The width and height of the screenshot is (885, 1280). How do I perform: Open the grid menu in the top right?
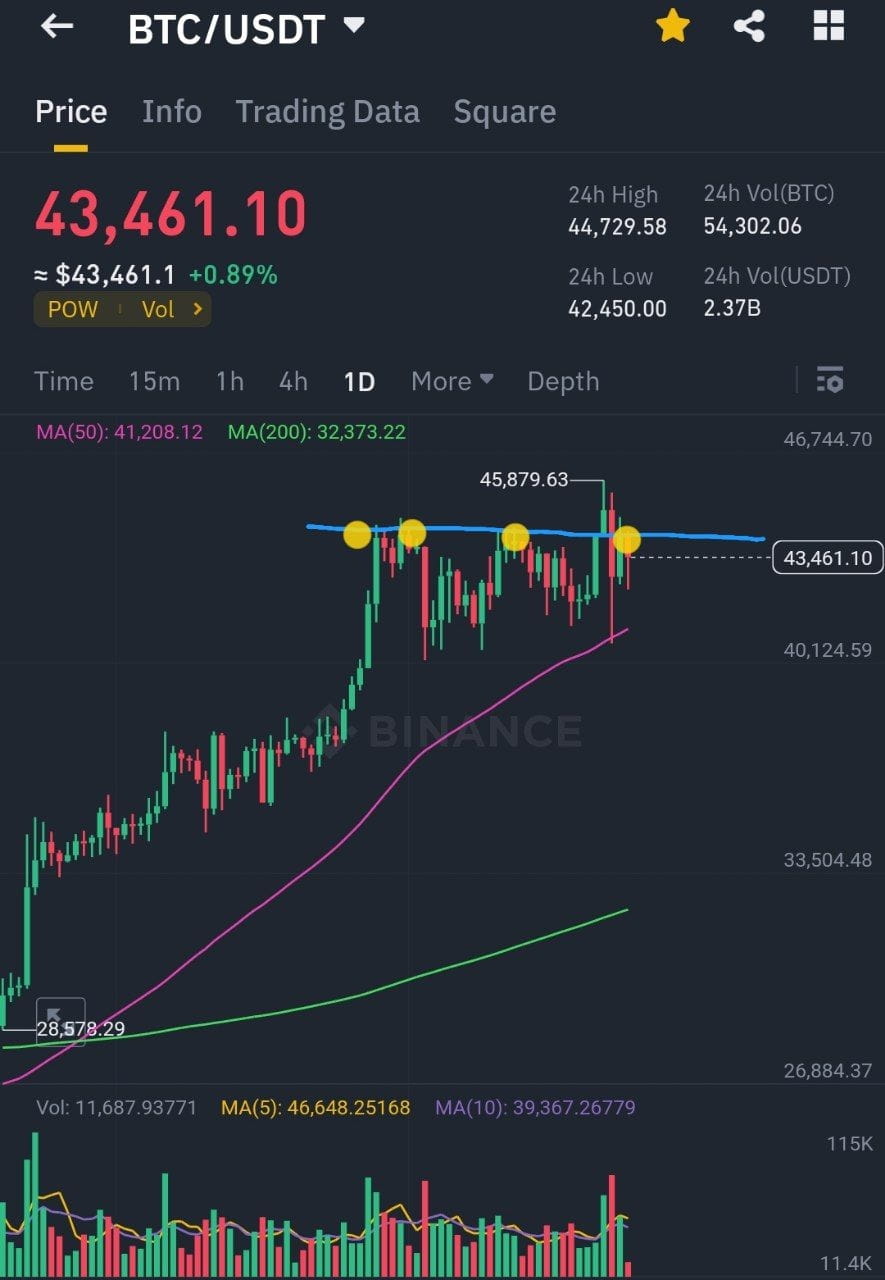[828, 27]
